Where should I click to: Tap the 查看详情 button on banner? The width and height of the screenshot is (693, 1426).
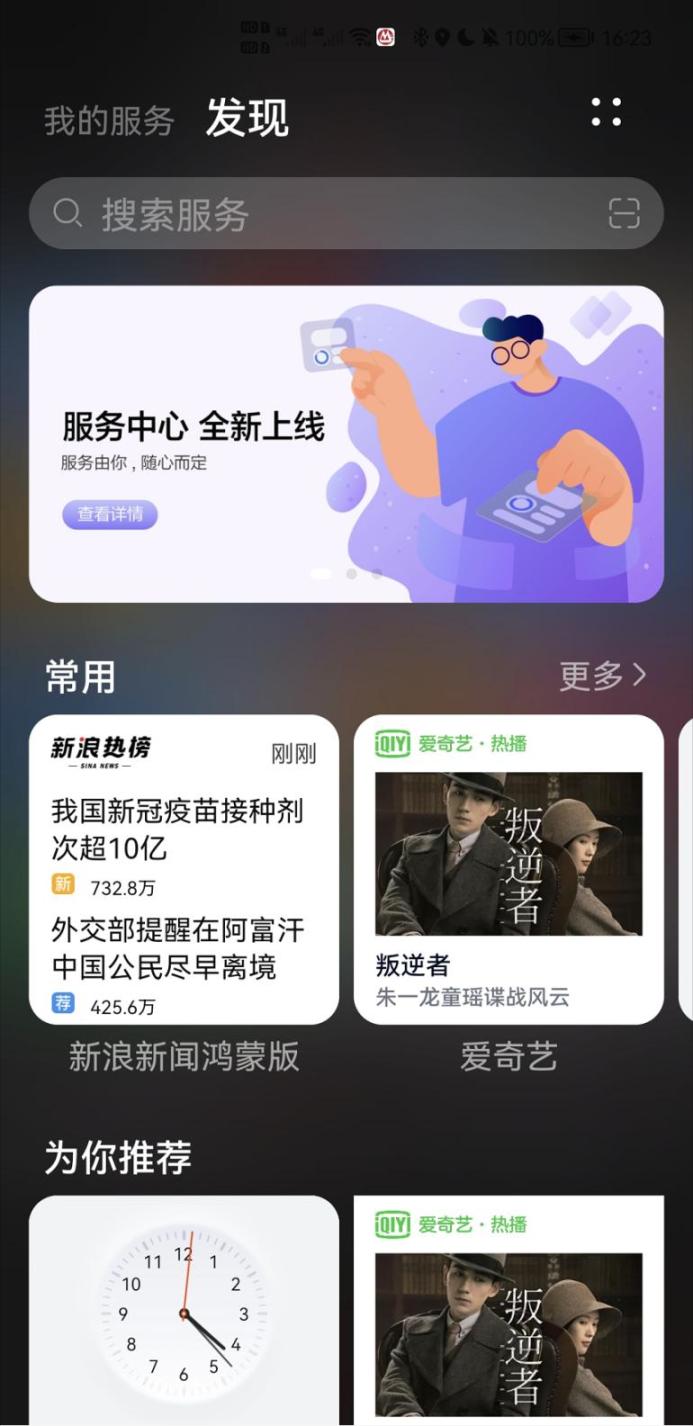click(110, 514)
